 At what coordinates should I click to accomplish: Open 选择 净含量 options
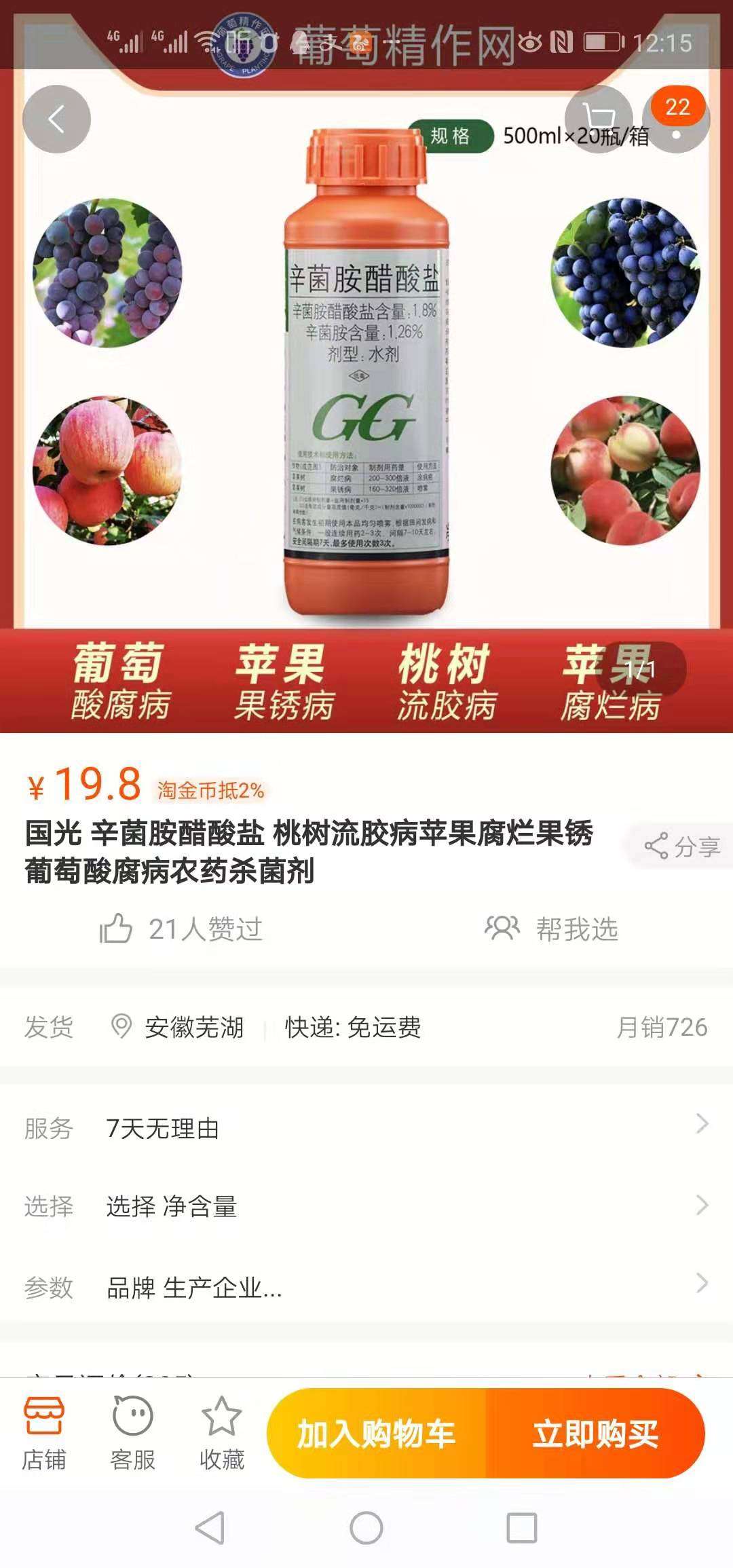[x=366, y=1206]
